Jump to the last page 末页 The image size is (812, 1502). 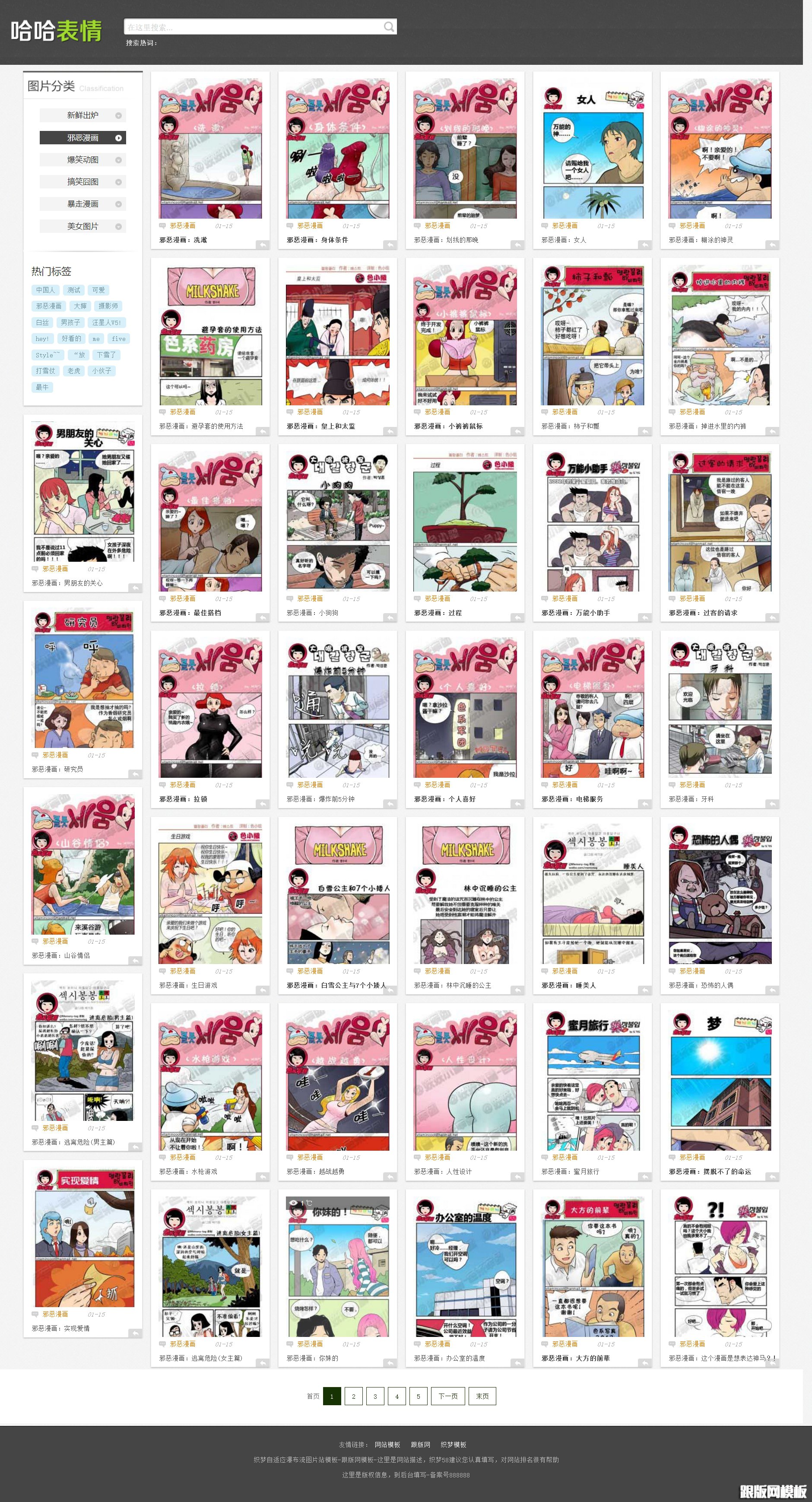click(x=482, y=1396)
